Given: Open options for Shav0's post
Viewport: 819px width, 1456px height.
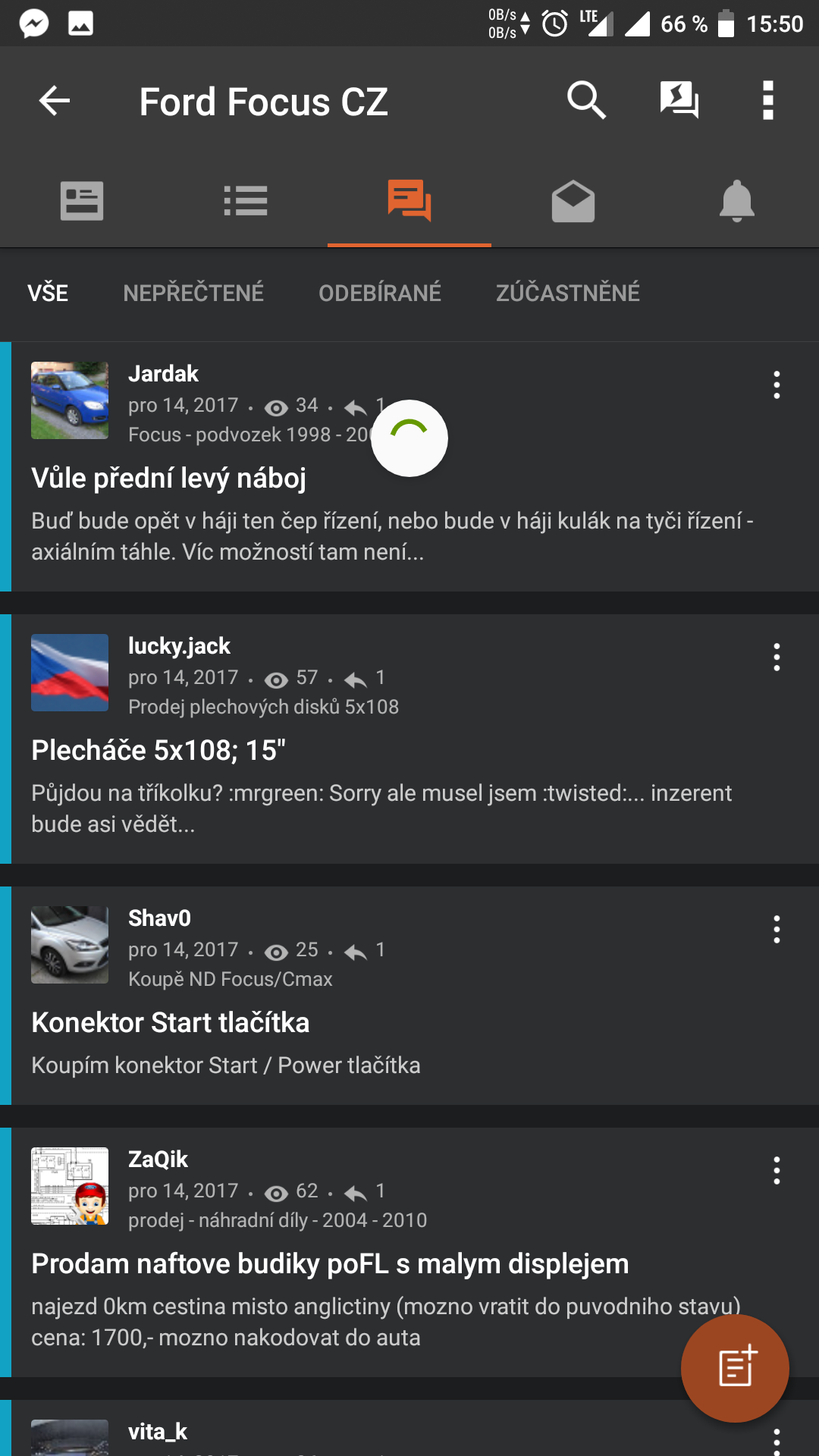Looking at the screenshot, I should coord(777,930).
